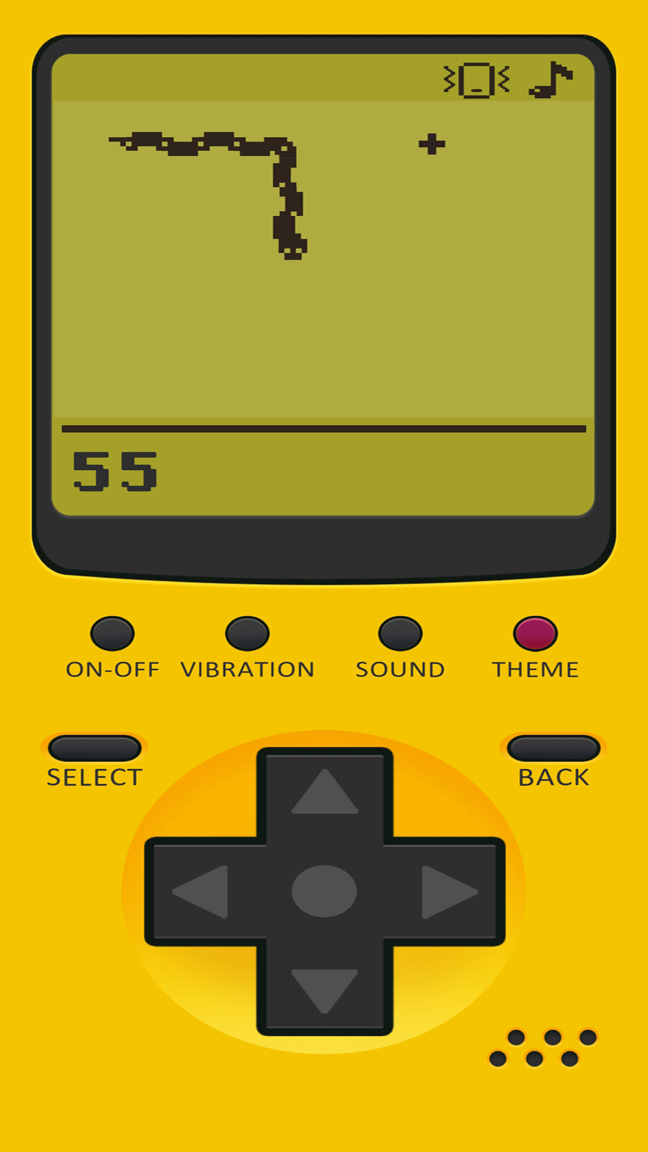Screen dimensions: 648x1152
Task: Turn the snake right with the D-pad
Action: pos(449,891)
